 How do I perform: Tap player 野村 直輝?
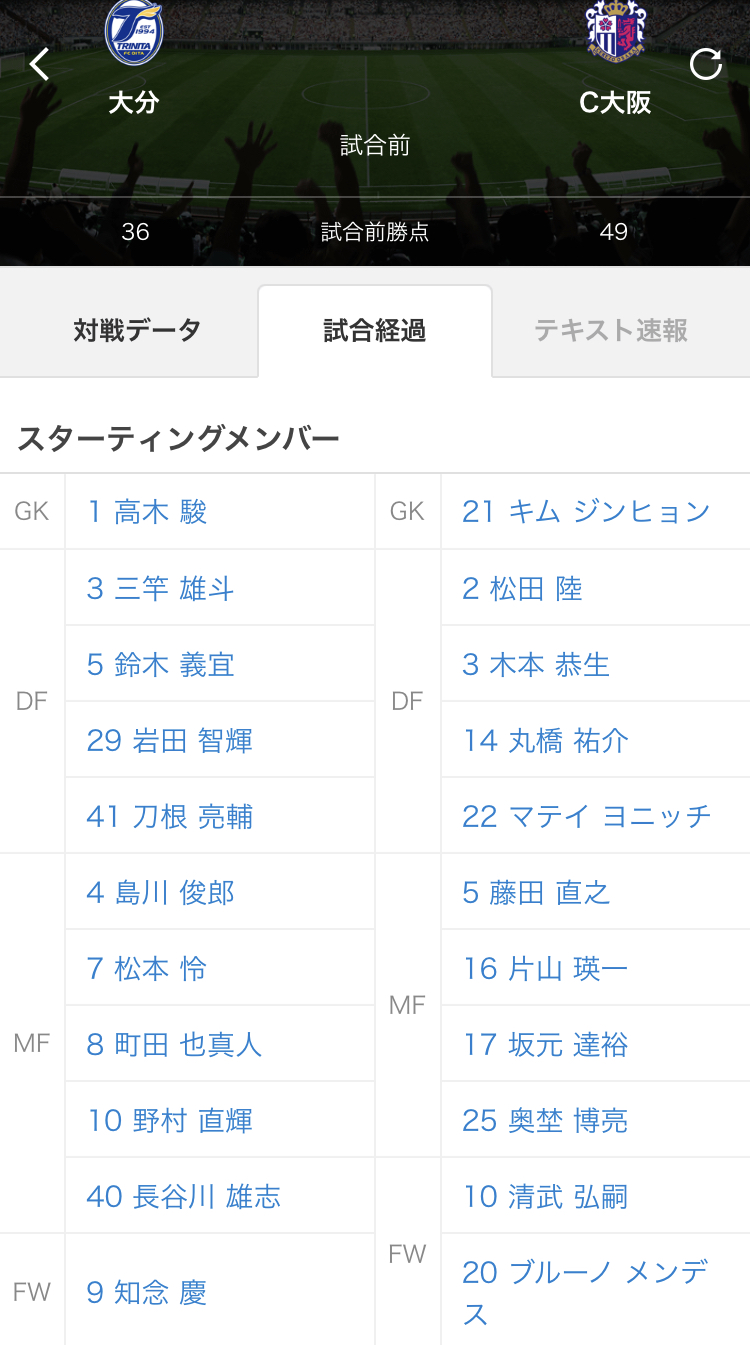[169, 1120]
